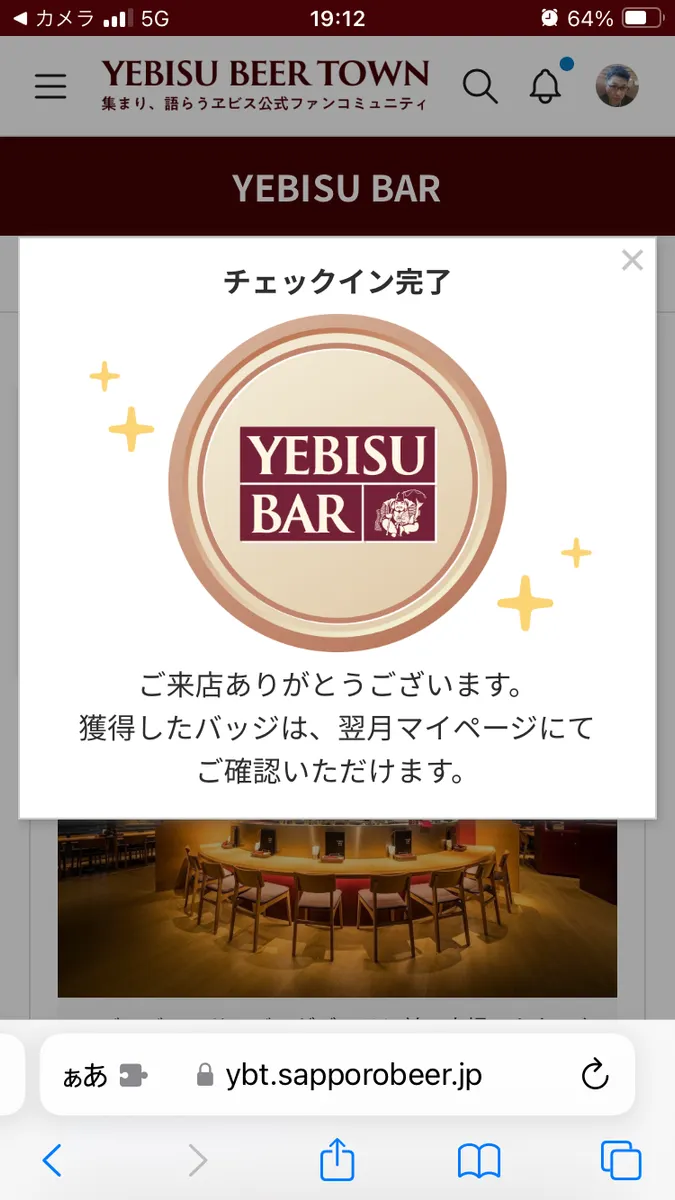Share this page

tap(337, 1160)
